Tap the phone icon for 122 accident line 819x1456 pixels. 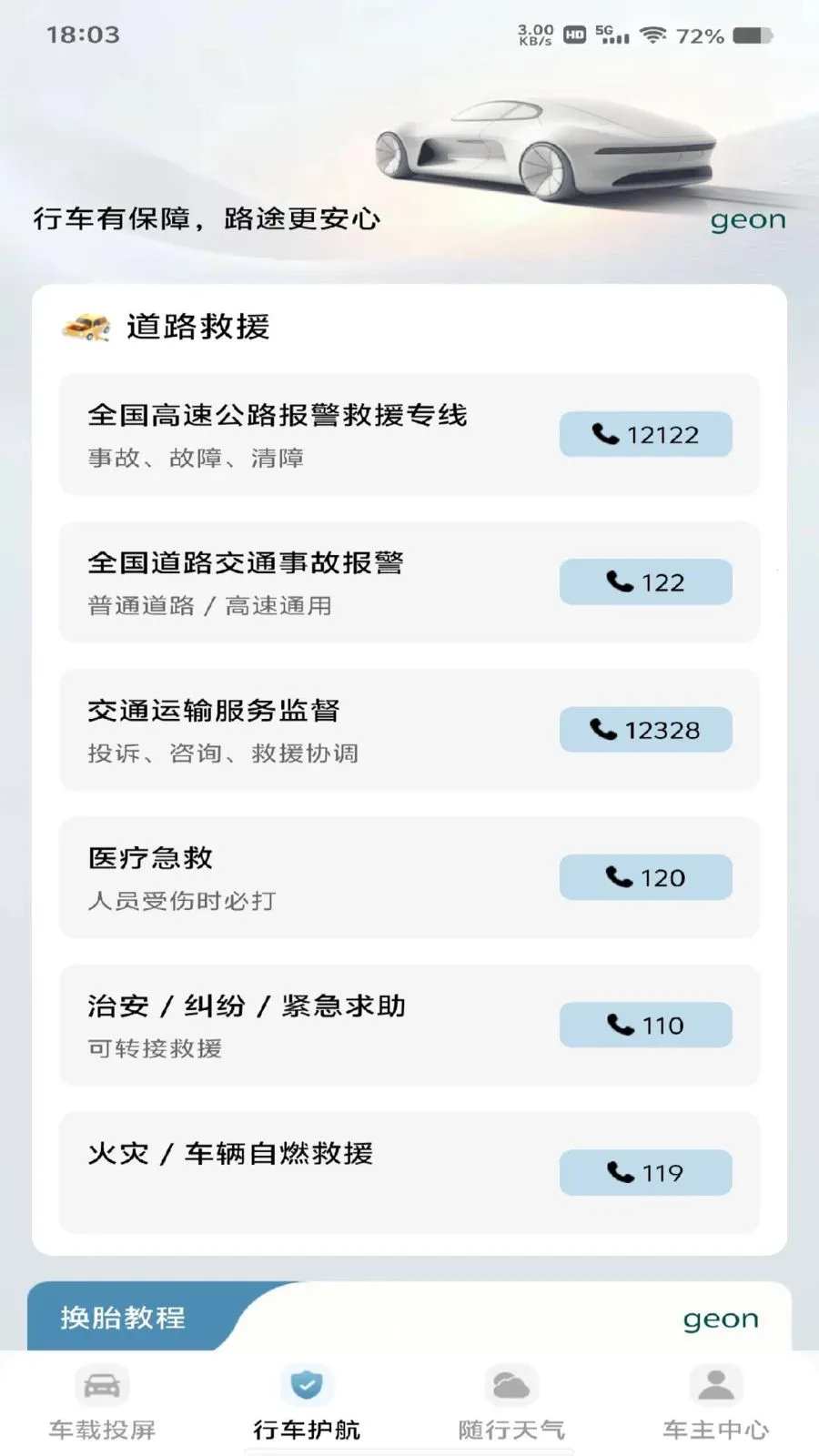[619, 581]
